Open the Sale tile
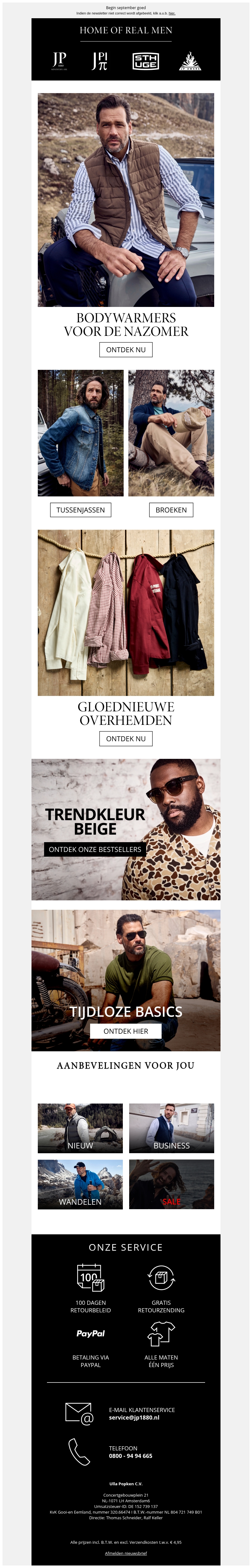Screen dimensions: 252x1568 click(x=171, y=1184)
